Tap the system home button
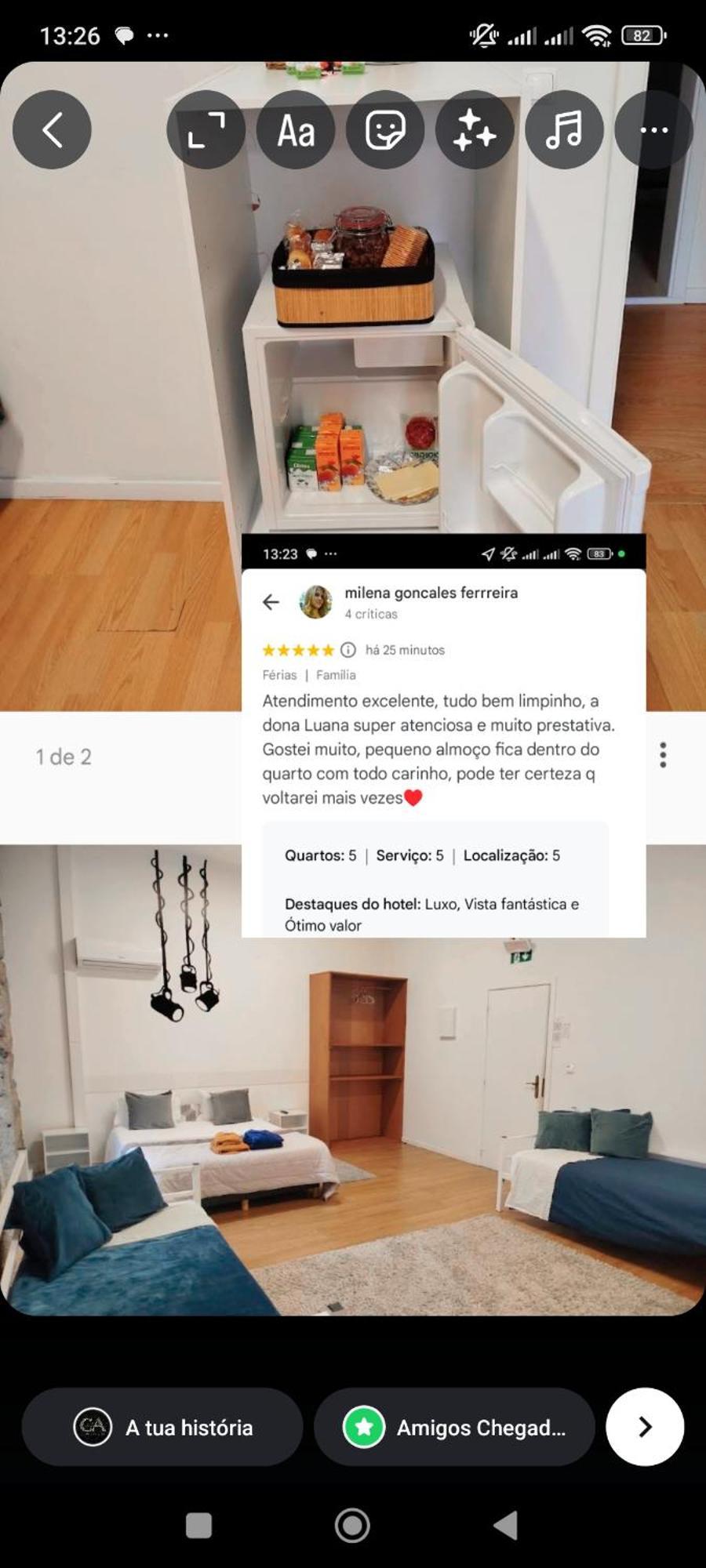Viewport: 706px width, 1568px height. [352, 1526]
